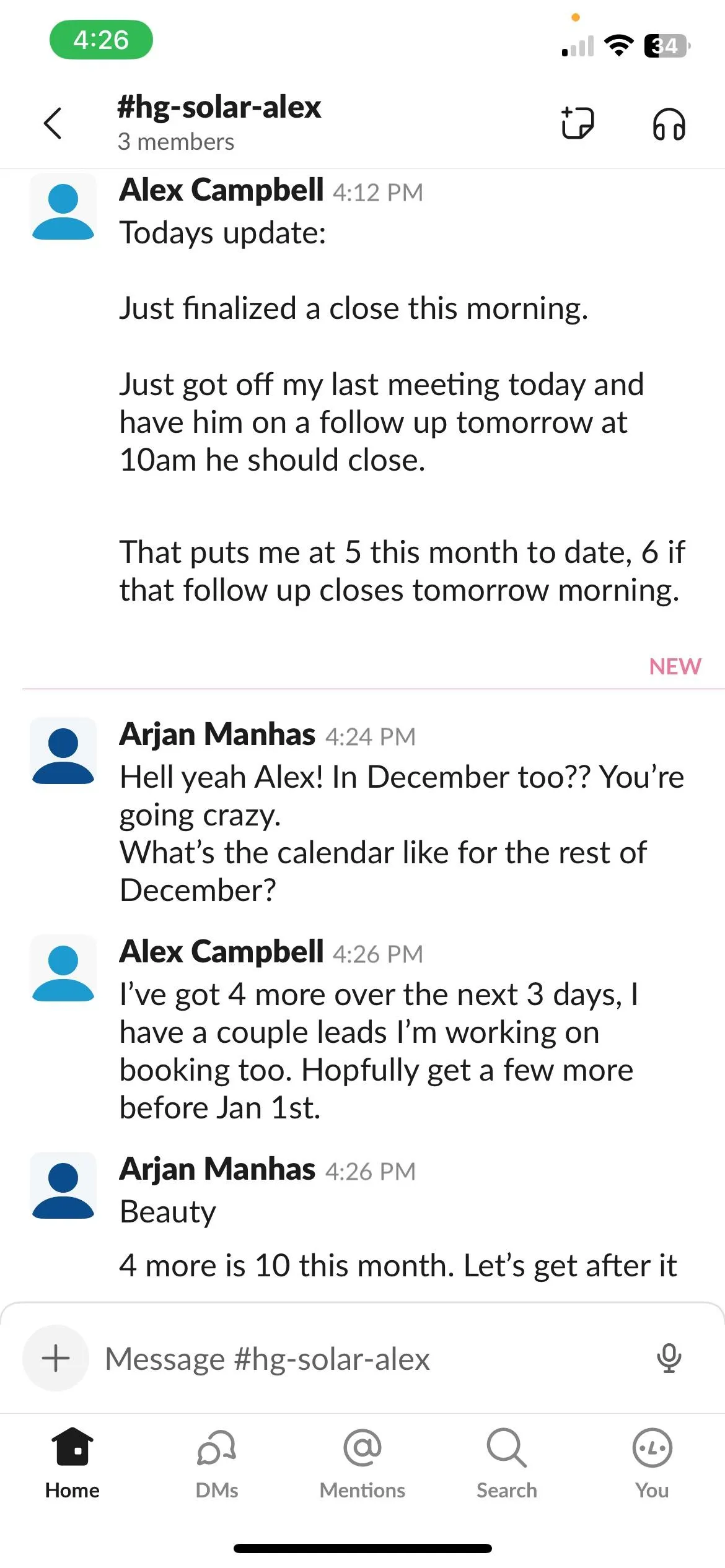Go back from the #hg-solar-alex channel
The height and width of the screenshot is (1568, 725).
coord(53,123)
